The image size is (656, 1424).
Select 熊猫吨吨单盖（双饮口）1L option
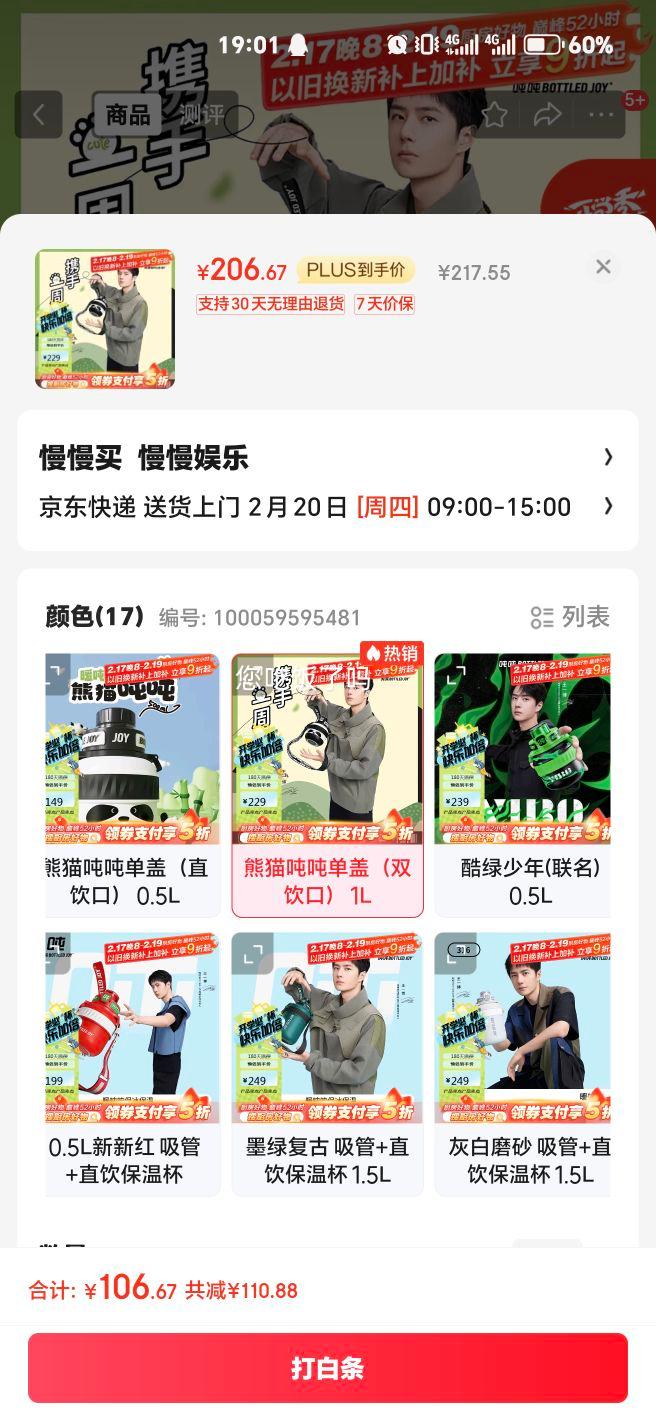point(327,785)
